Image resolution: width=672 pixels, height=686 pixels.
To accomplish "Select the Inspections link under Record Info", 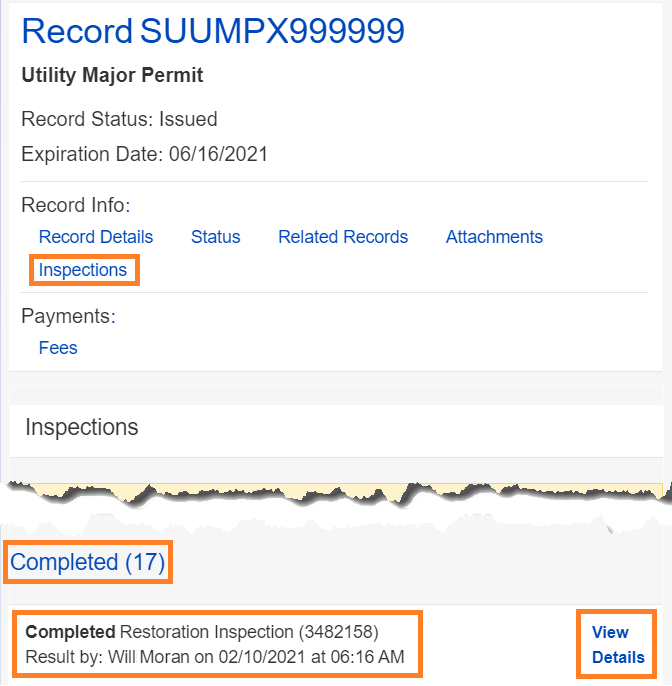I will (x=83, y=270).
